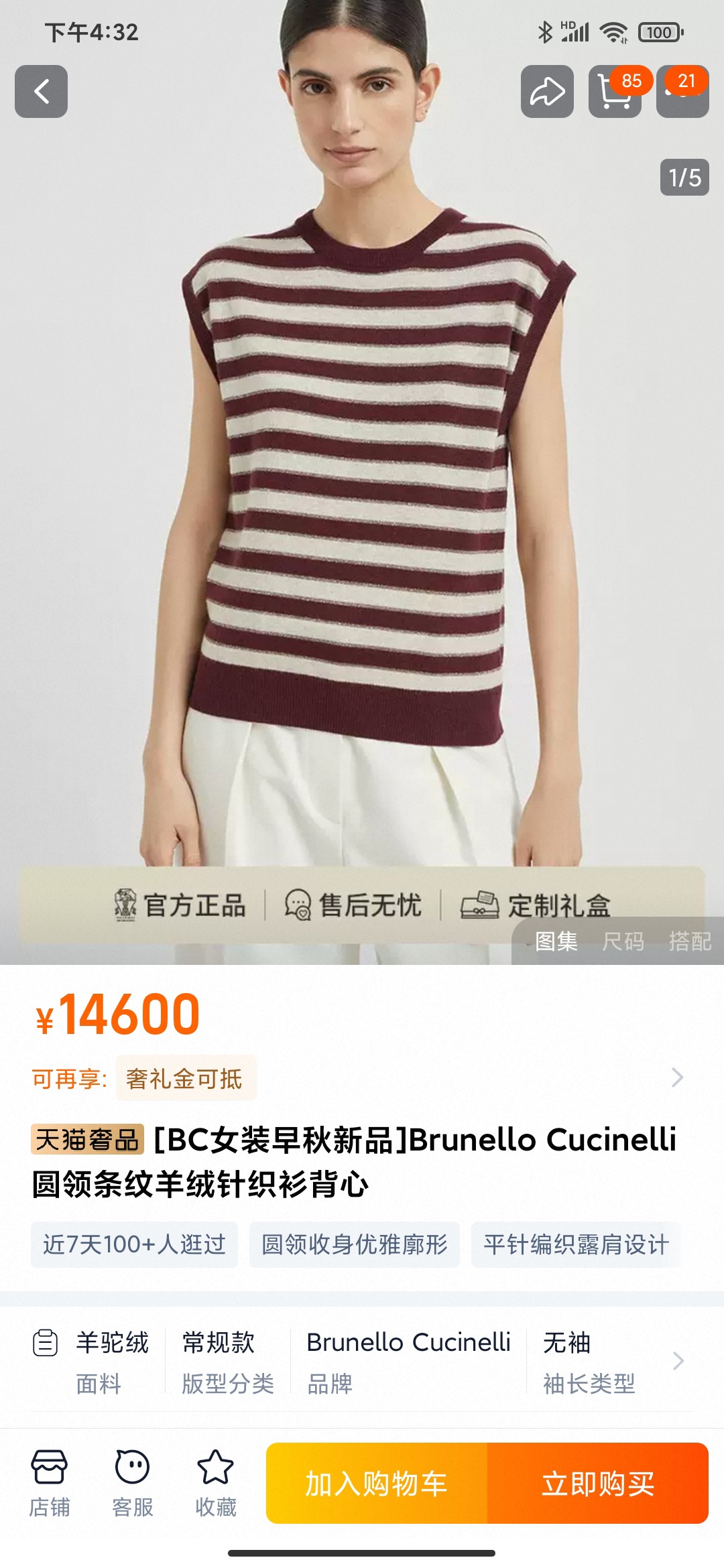
Task: Expand the 奢礼金可抵 offer details
Action: [x=677, y=1077]
